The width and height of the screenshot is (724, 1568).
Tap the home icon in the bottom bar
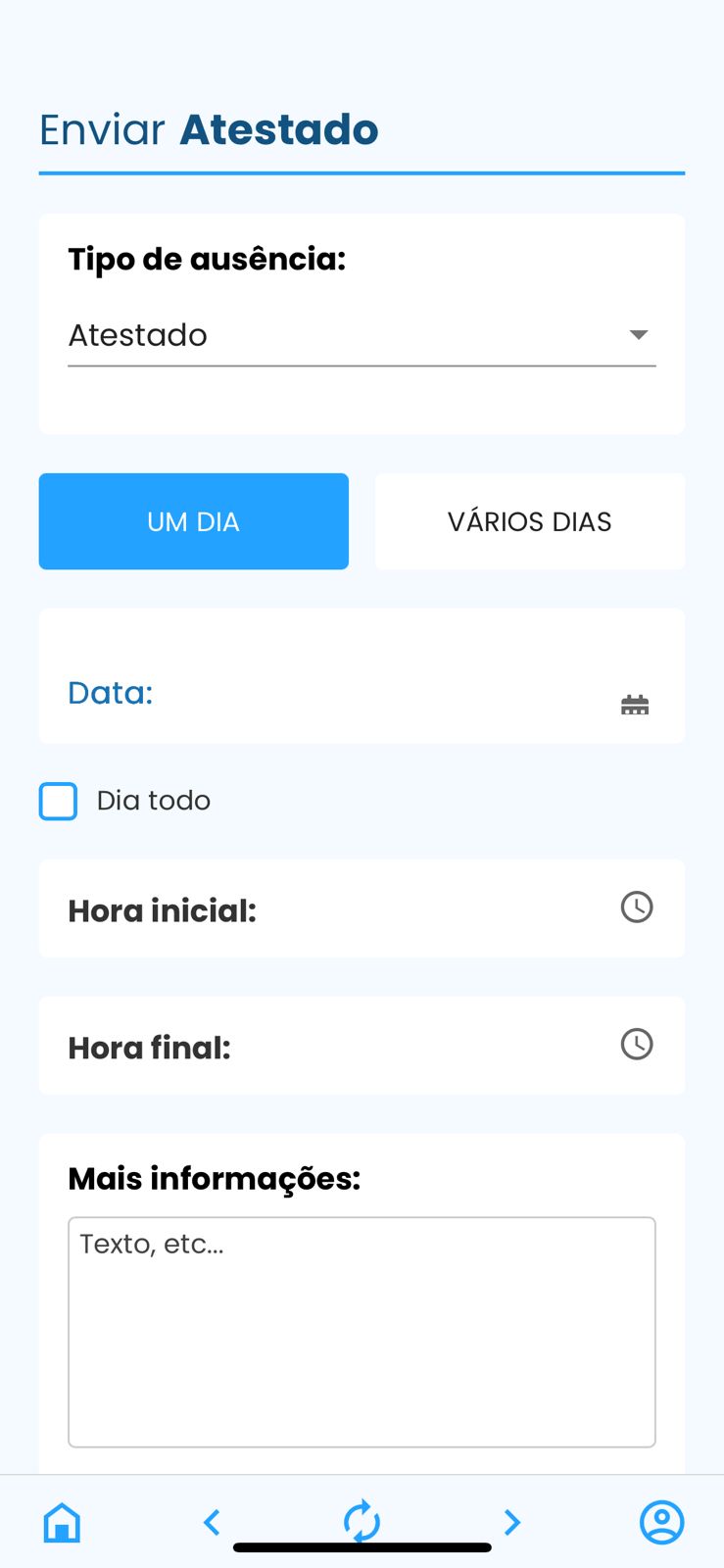[x=62, y=1522]
